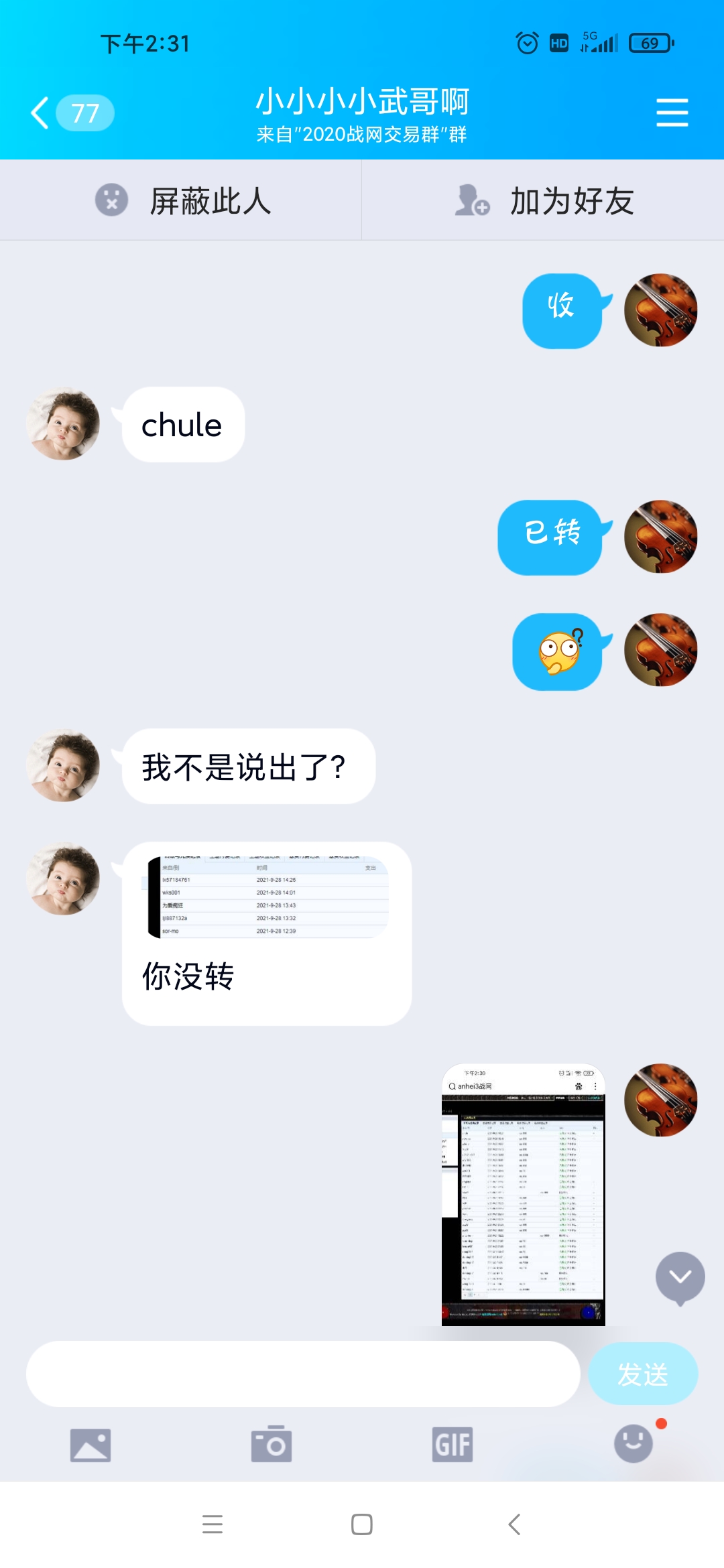Open the table screenshot above 你没转
724x1568 pixels.
tap(267, 897)
